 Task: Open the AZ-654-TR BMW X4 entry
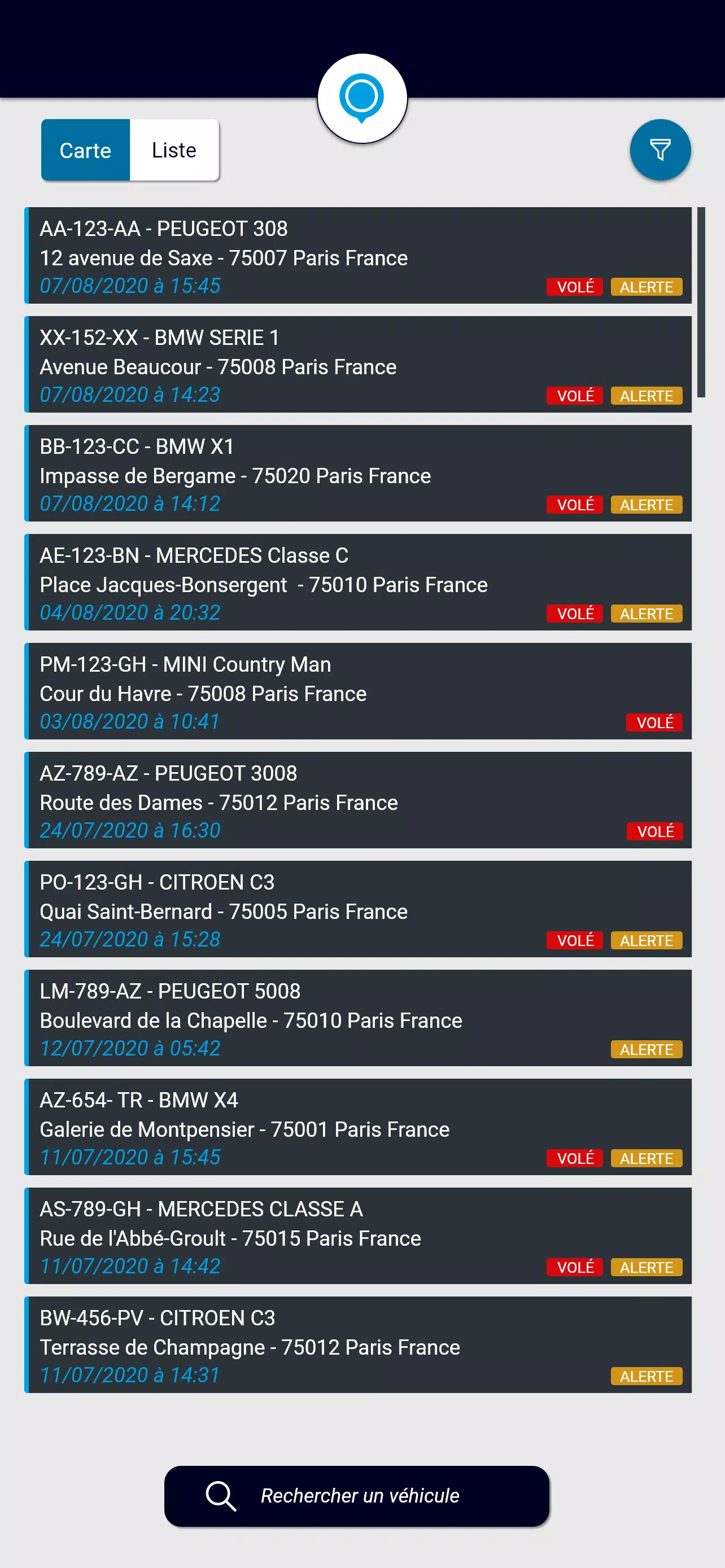358,1127
